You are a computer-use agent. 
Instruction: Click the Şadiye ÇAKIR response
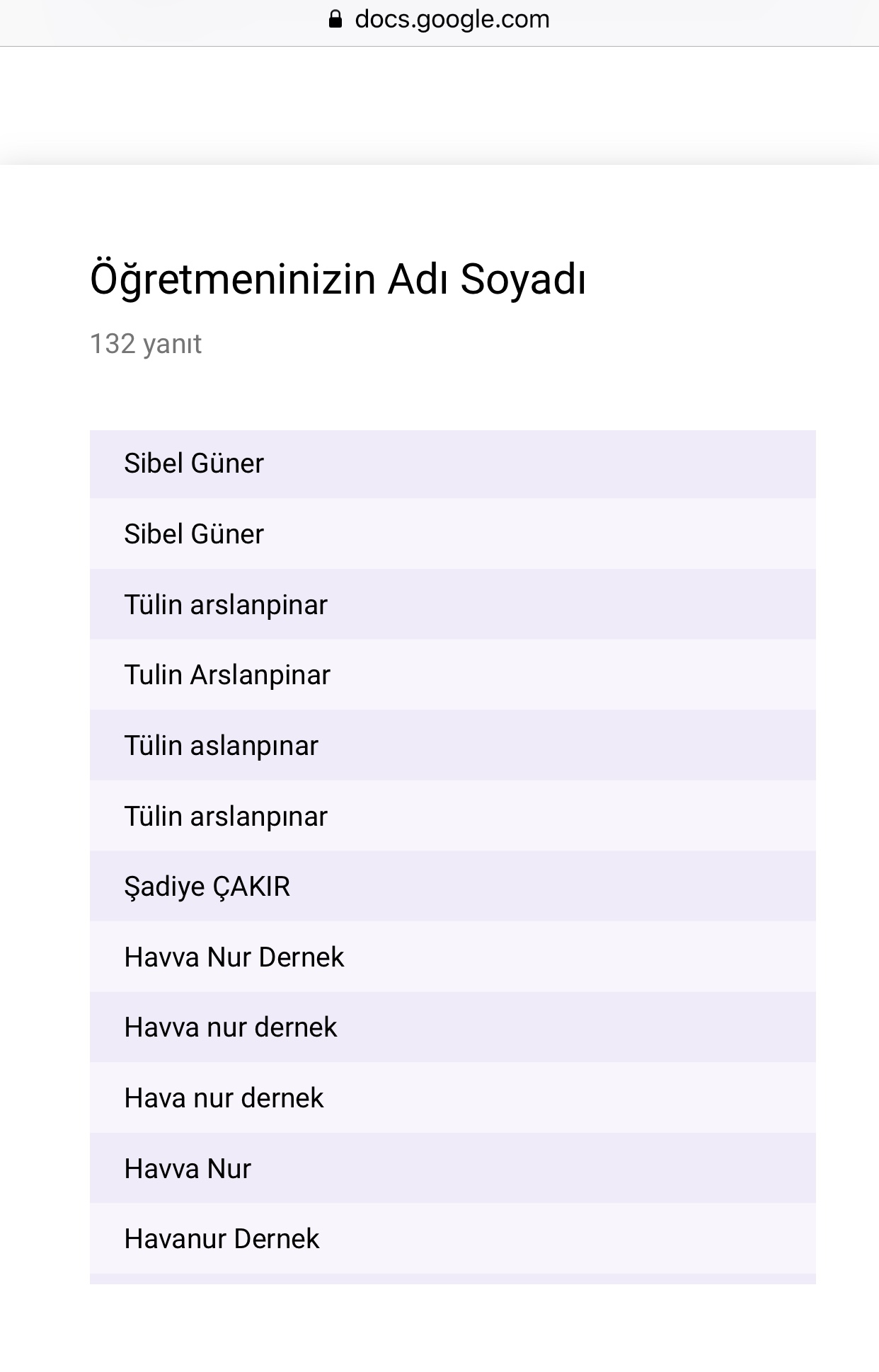coord(453,886)
